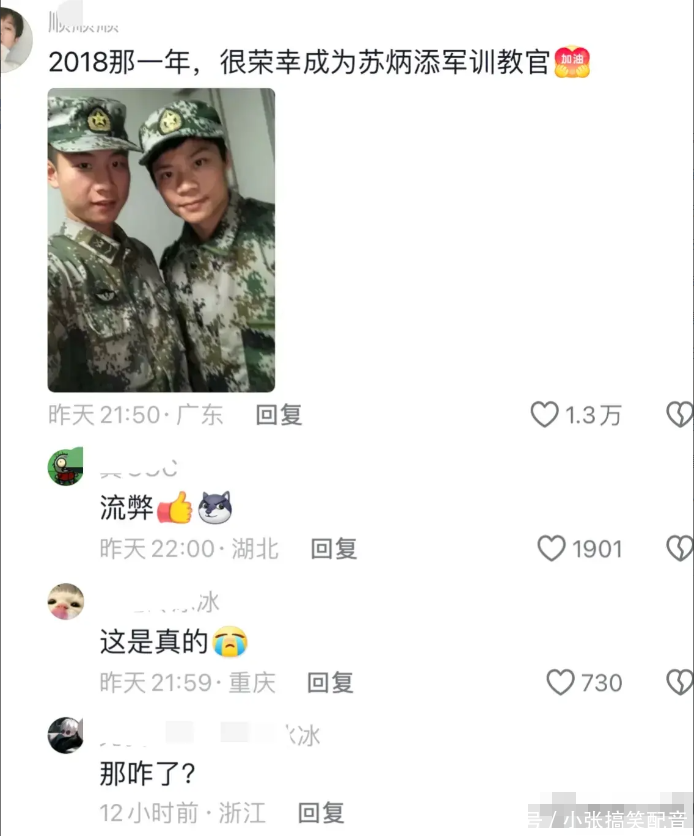This screenshot has height=836, width=694.
Task: Tap 回复 under the 苏炳添军训教官 comment
Action: point(279,415)
